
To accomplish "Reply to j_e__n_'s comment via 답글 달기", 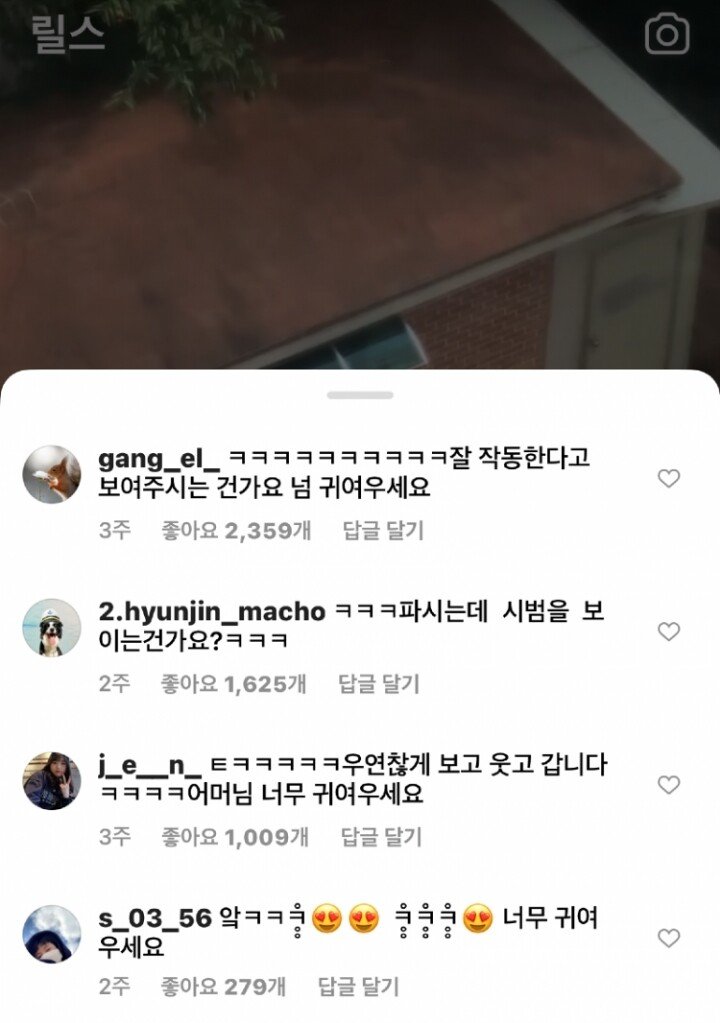I will (381, 837).
